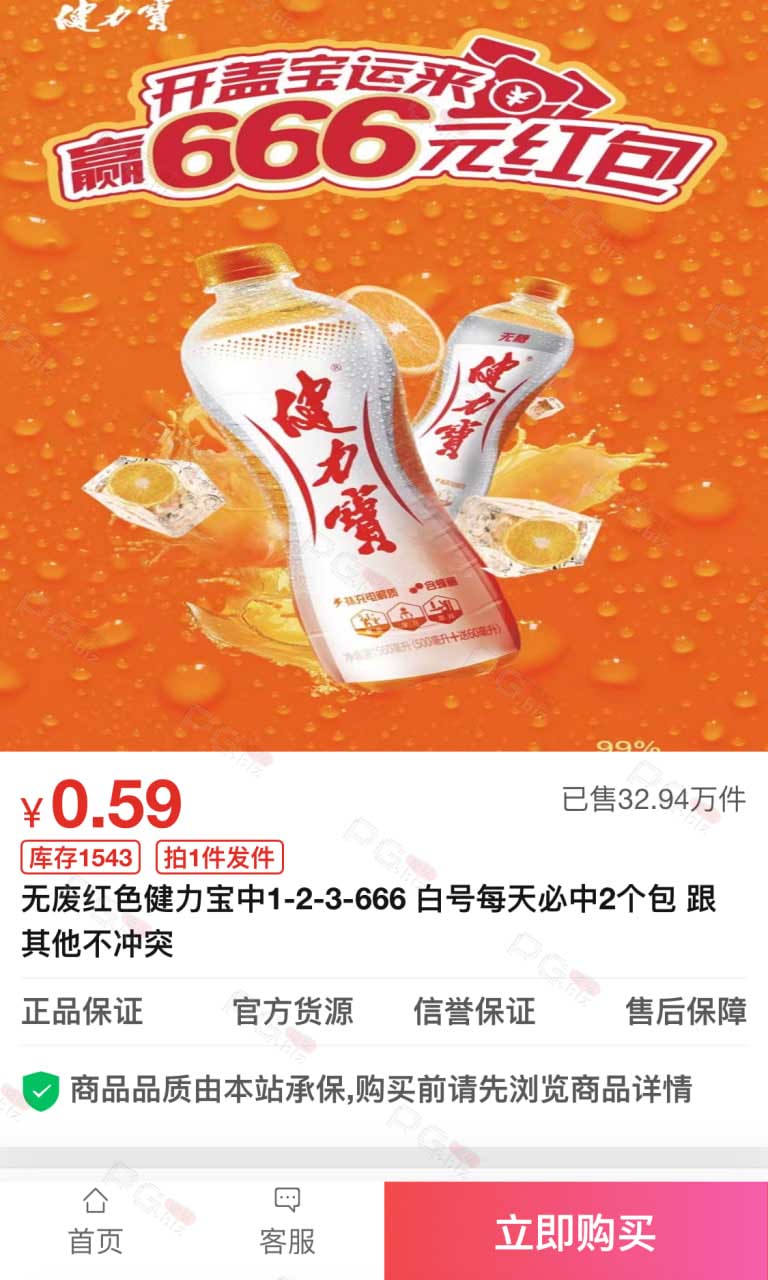Viewport: 768px width, 1280px height.
Task: Open 客服 customer service chat
Action: point(287,1222)
